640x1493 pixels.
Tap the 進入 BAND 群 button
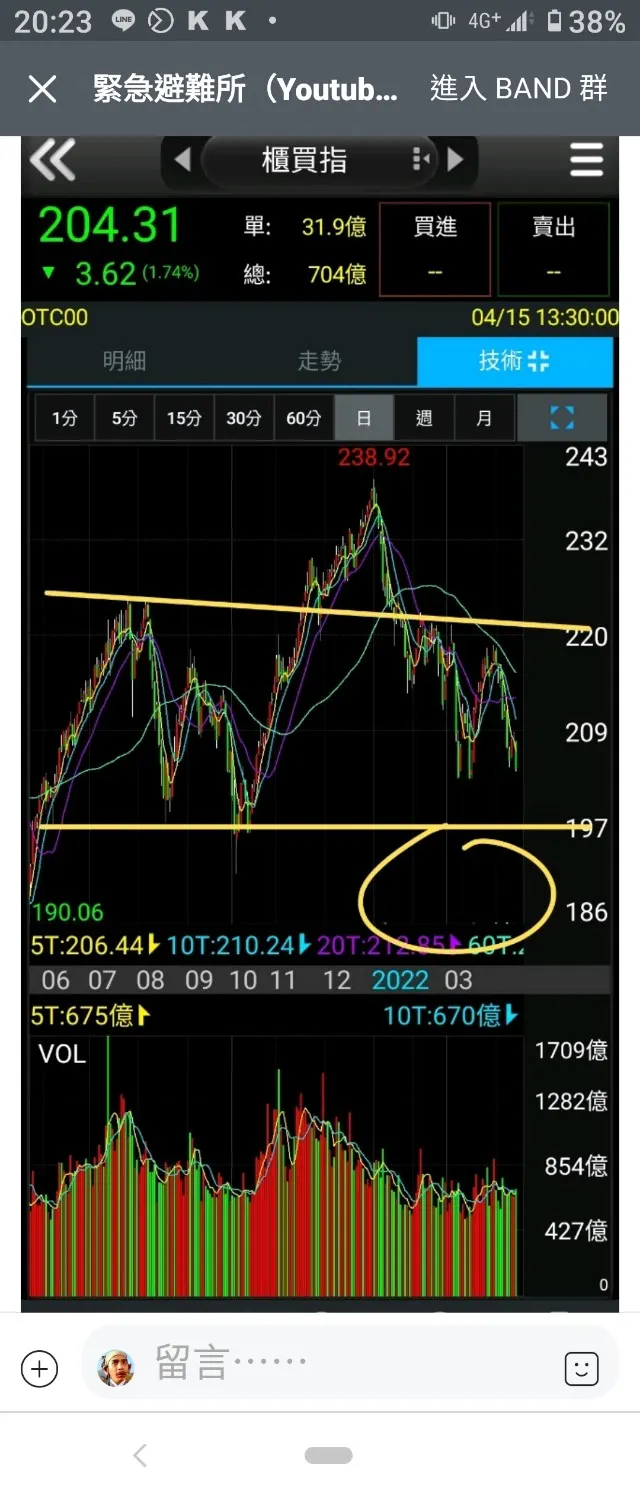coord(518,89)
